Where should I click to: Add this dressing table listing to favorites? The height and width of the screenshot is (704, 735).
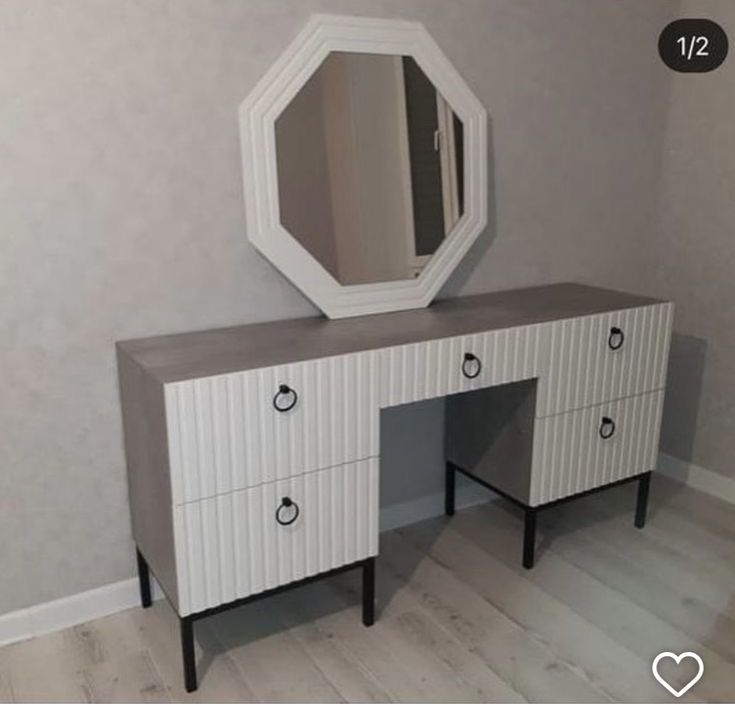point(677,673)
